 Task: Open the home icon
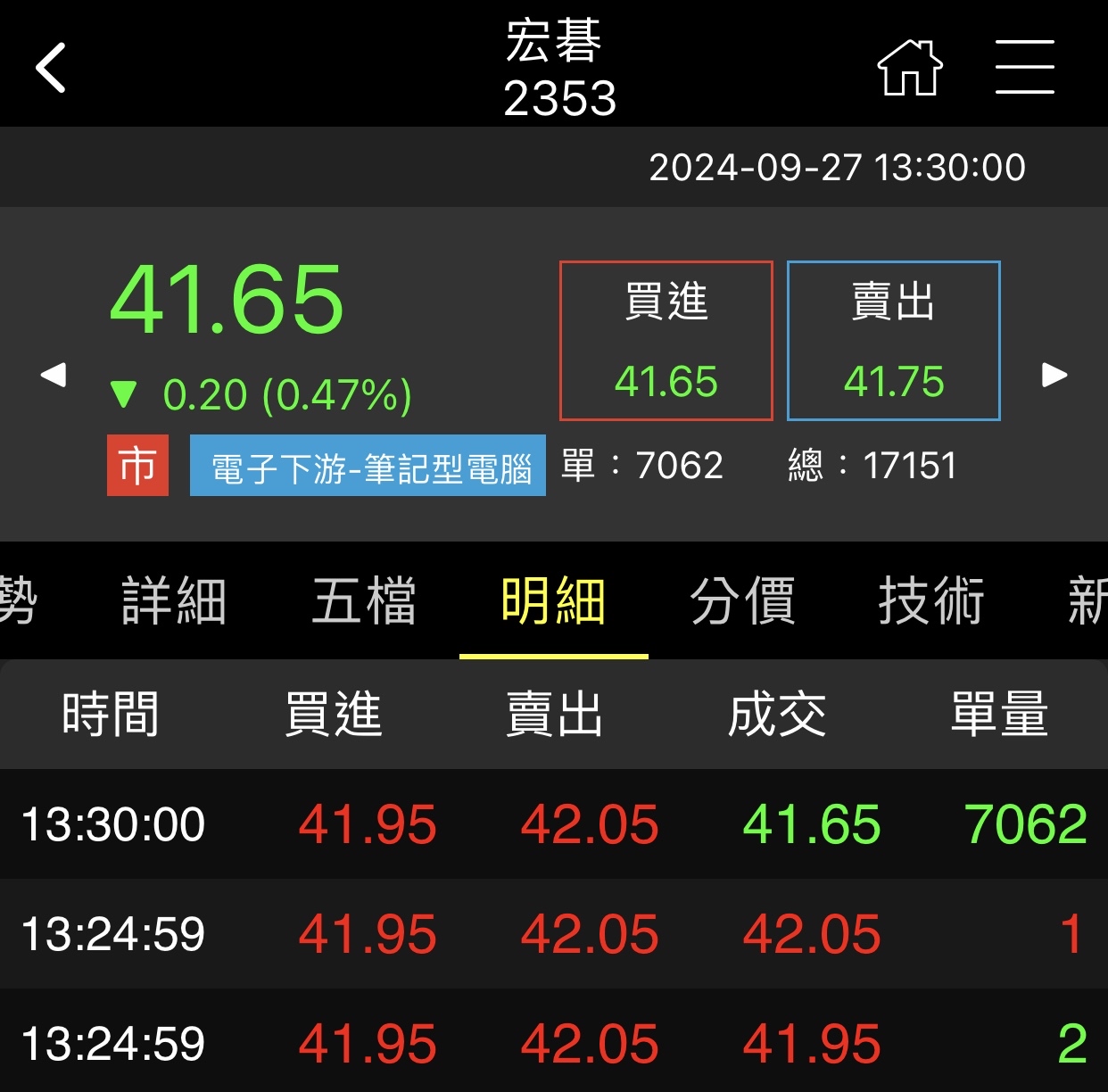tap(909, 68)
